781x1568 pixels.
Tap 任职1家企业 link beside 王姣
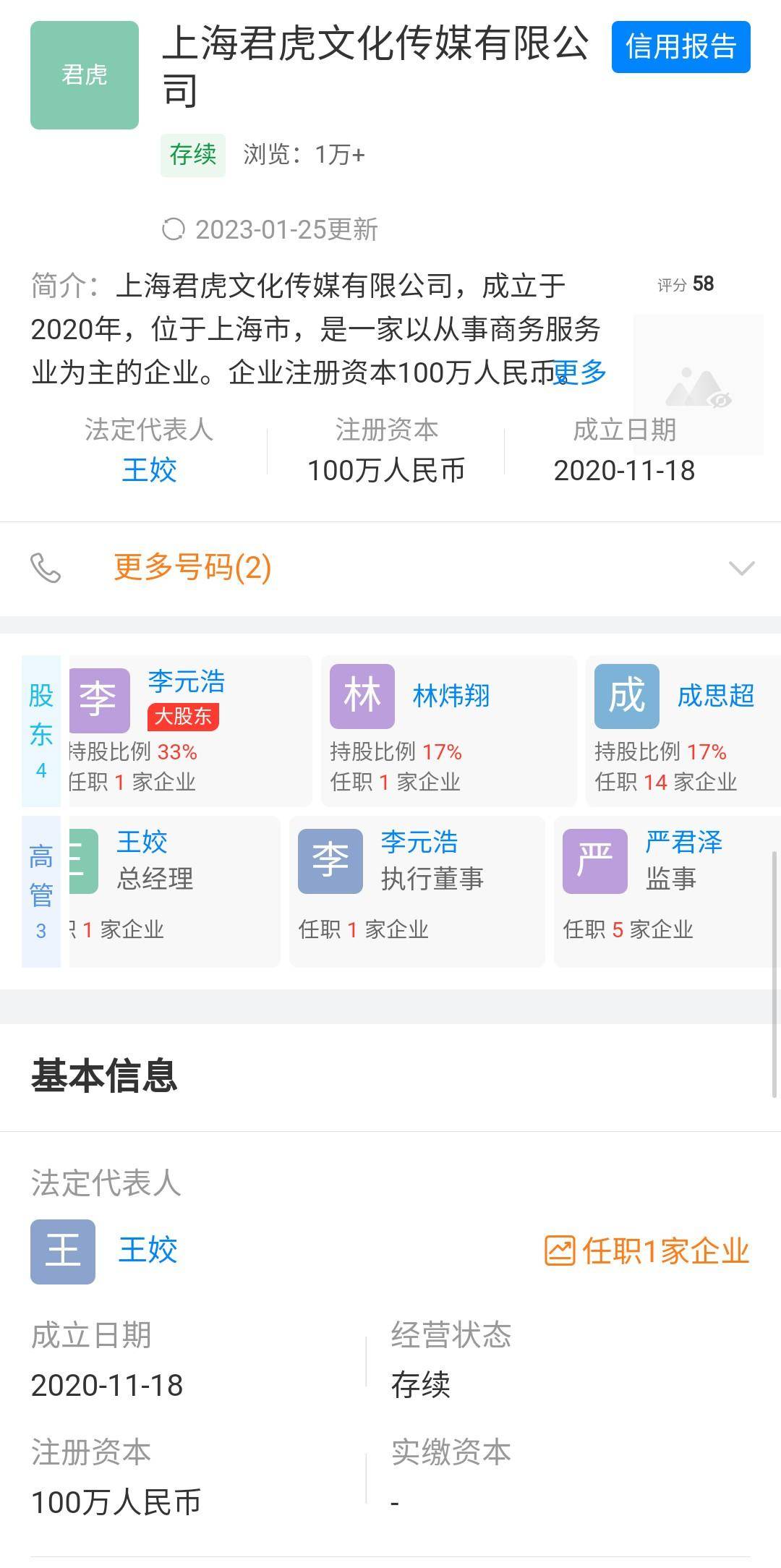click(x=647, y=1251)
